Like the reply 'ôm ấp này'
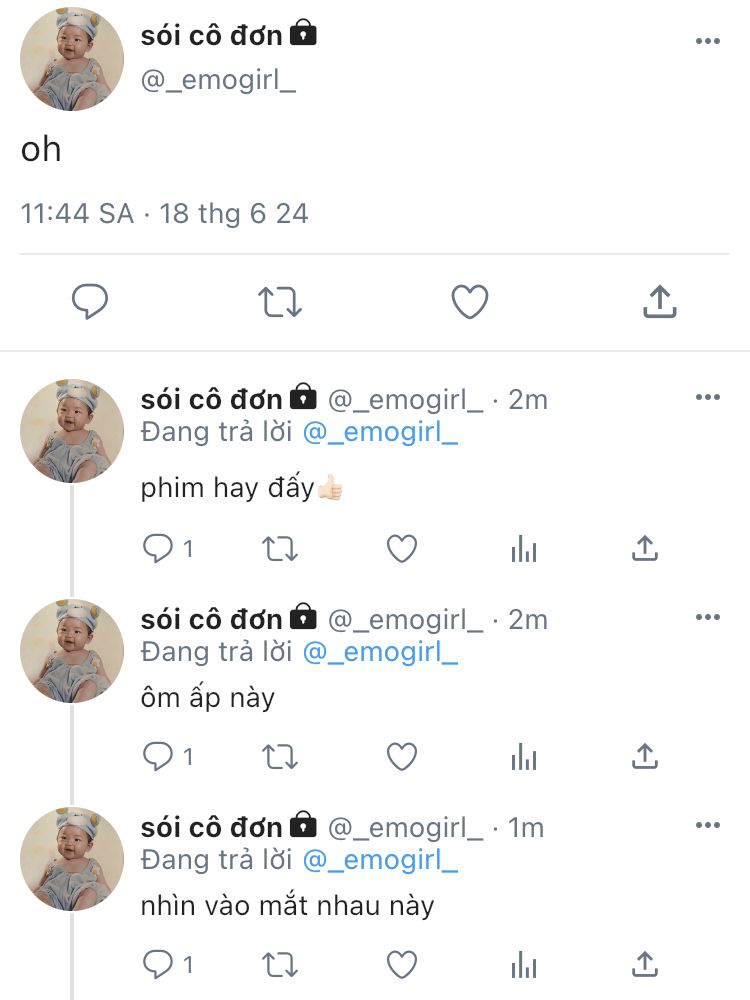Screen dimensions: 750x1000 (402, 757)
